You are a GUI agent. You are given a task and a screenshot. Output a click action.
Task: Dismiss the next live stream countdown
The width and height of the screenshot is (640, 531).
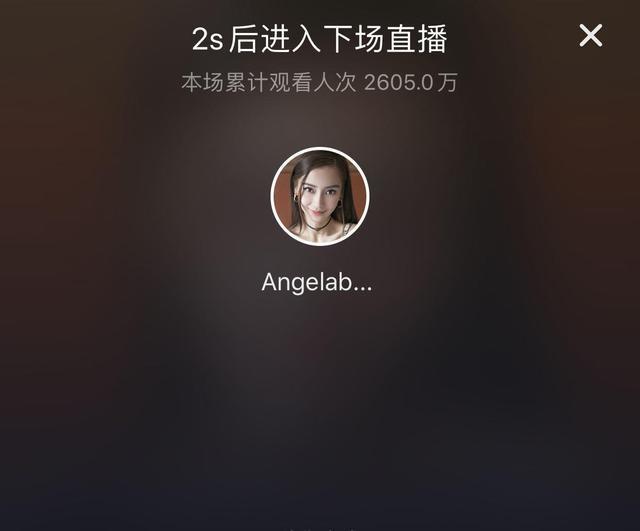591,36
